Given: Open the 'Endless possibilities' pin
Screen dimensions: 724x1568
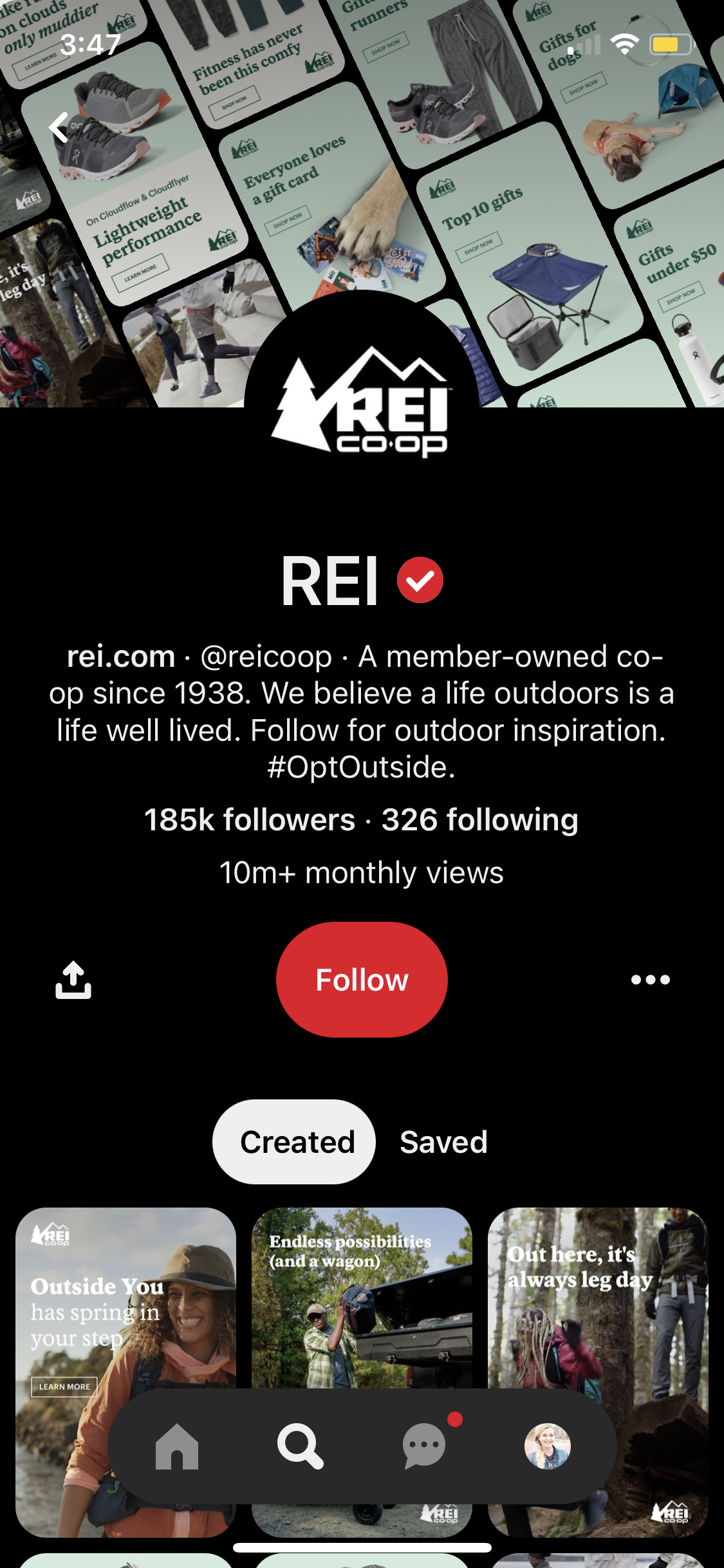Looking at the screenshot, I should coord(362,1294).
